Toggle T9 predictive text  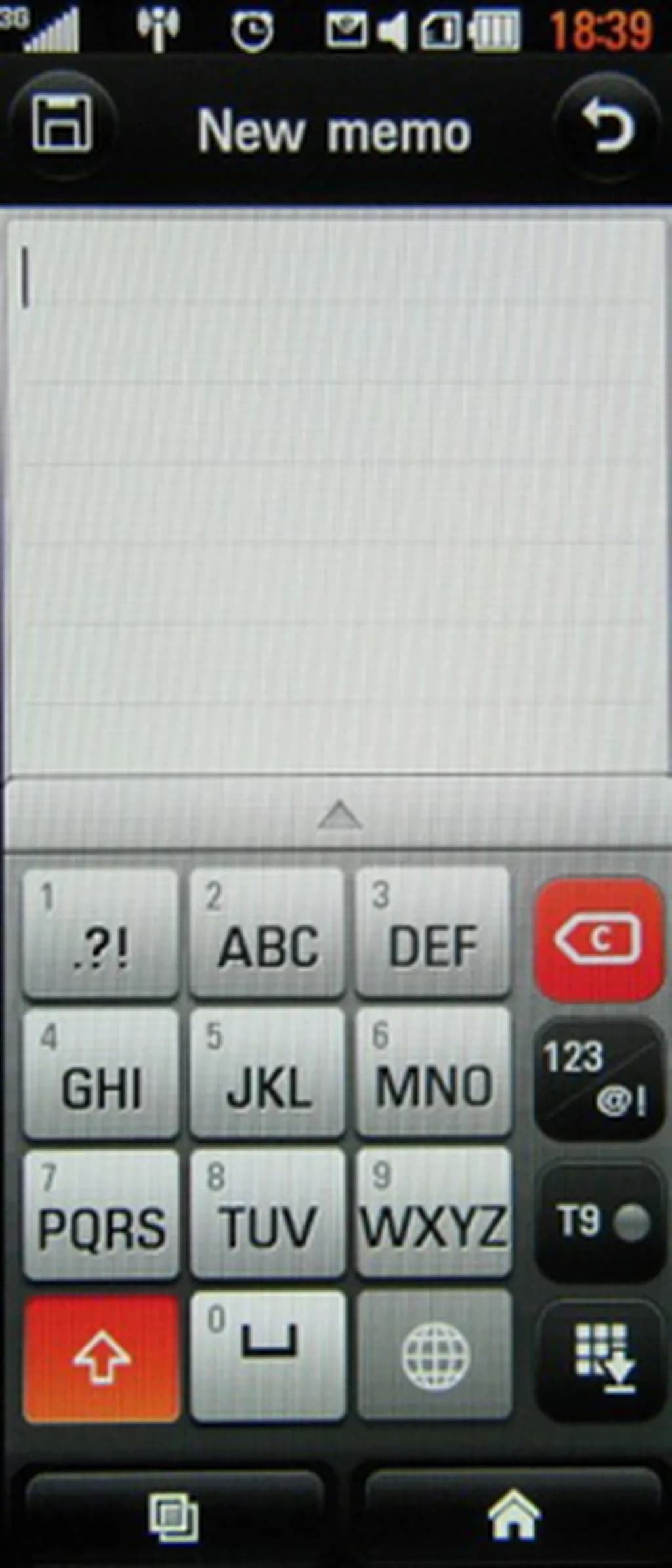pyautogui.click(x=598, y=1222)
